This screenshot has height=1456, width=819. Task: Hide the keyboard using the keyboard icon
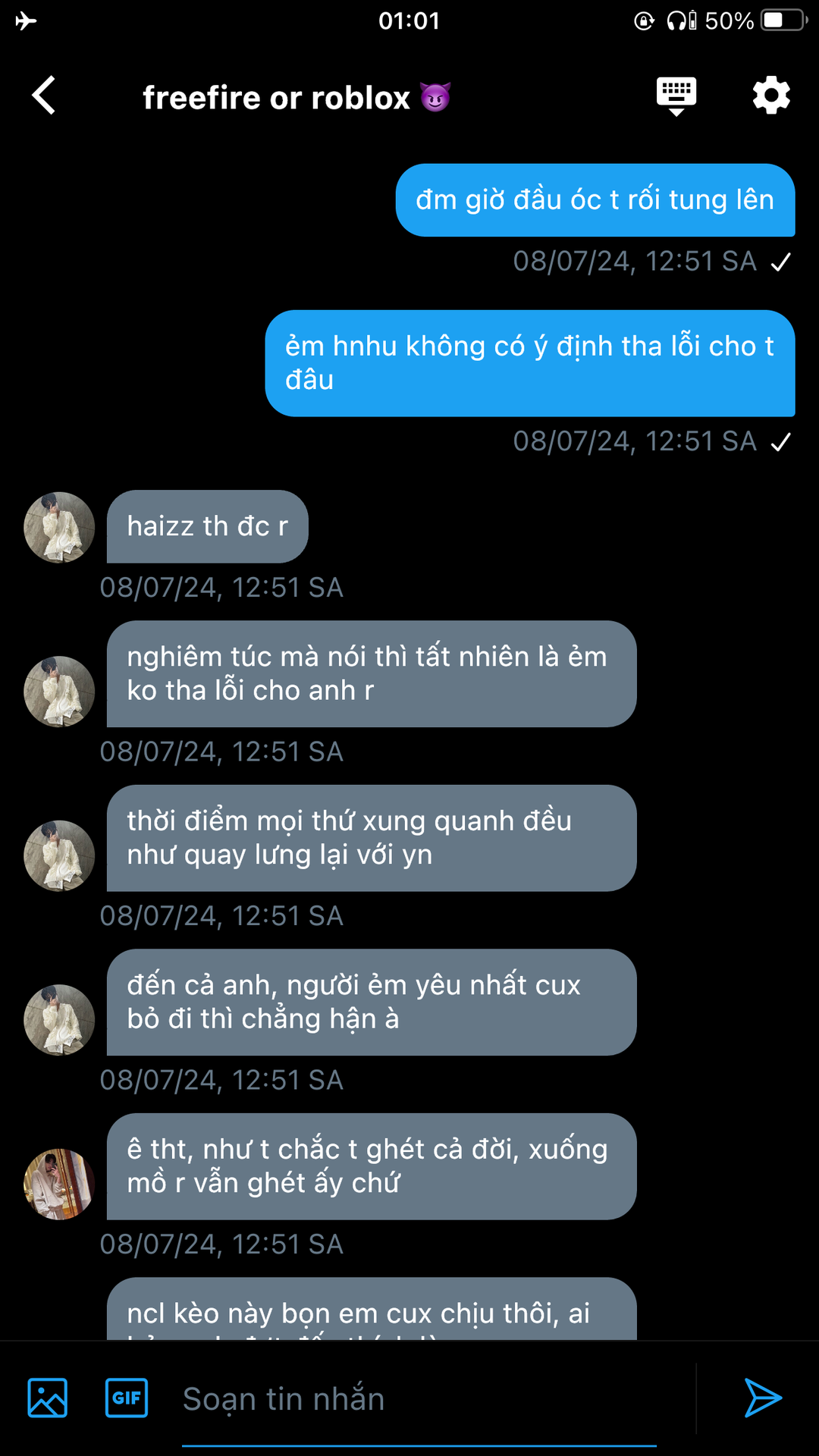(x=676, y=96)
